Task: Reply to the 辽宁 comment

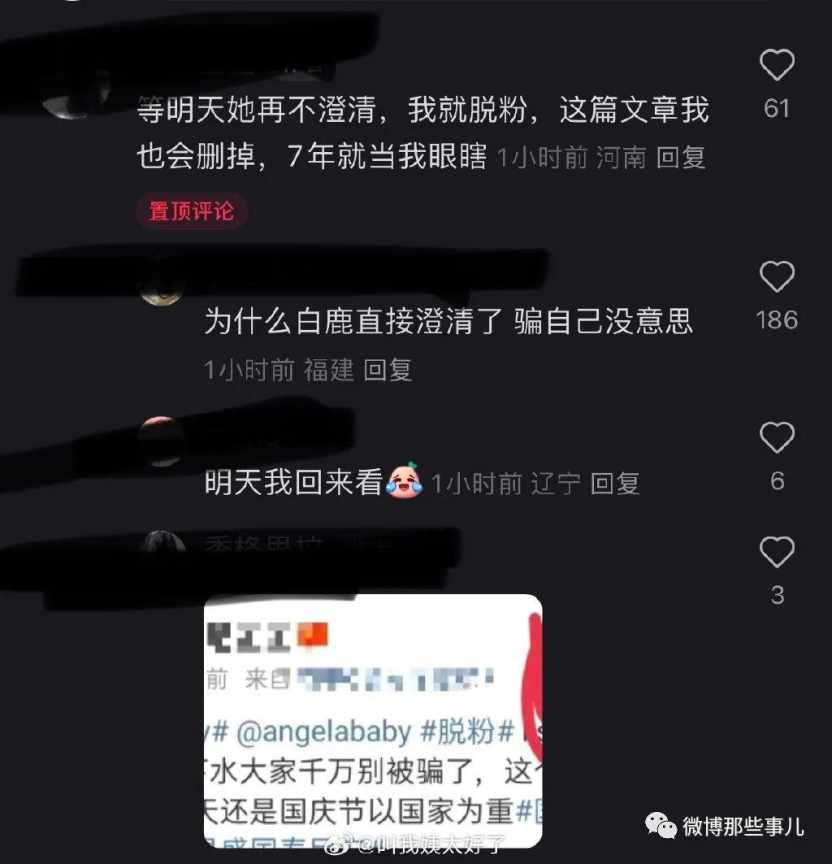Action: [615, 484]
